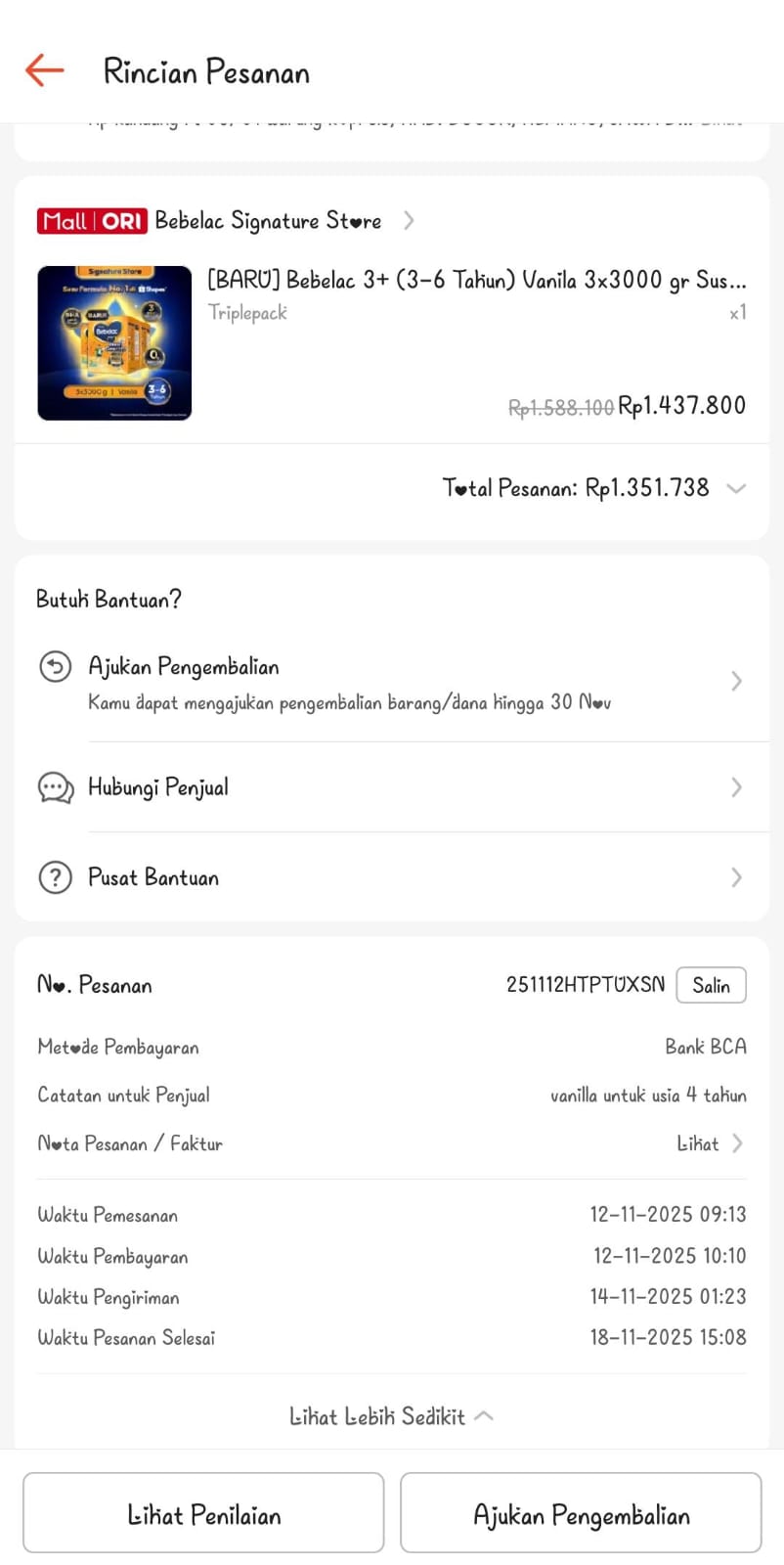Open the Bebelac 3+ Vanila product

coord(476,281)
